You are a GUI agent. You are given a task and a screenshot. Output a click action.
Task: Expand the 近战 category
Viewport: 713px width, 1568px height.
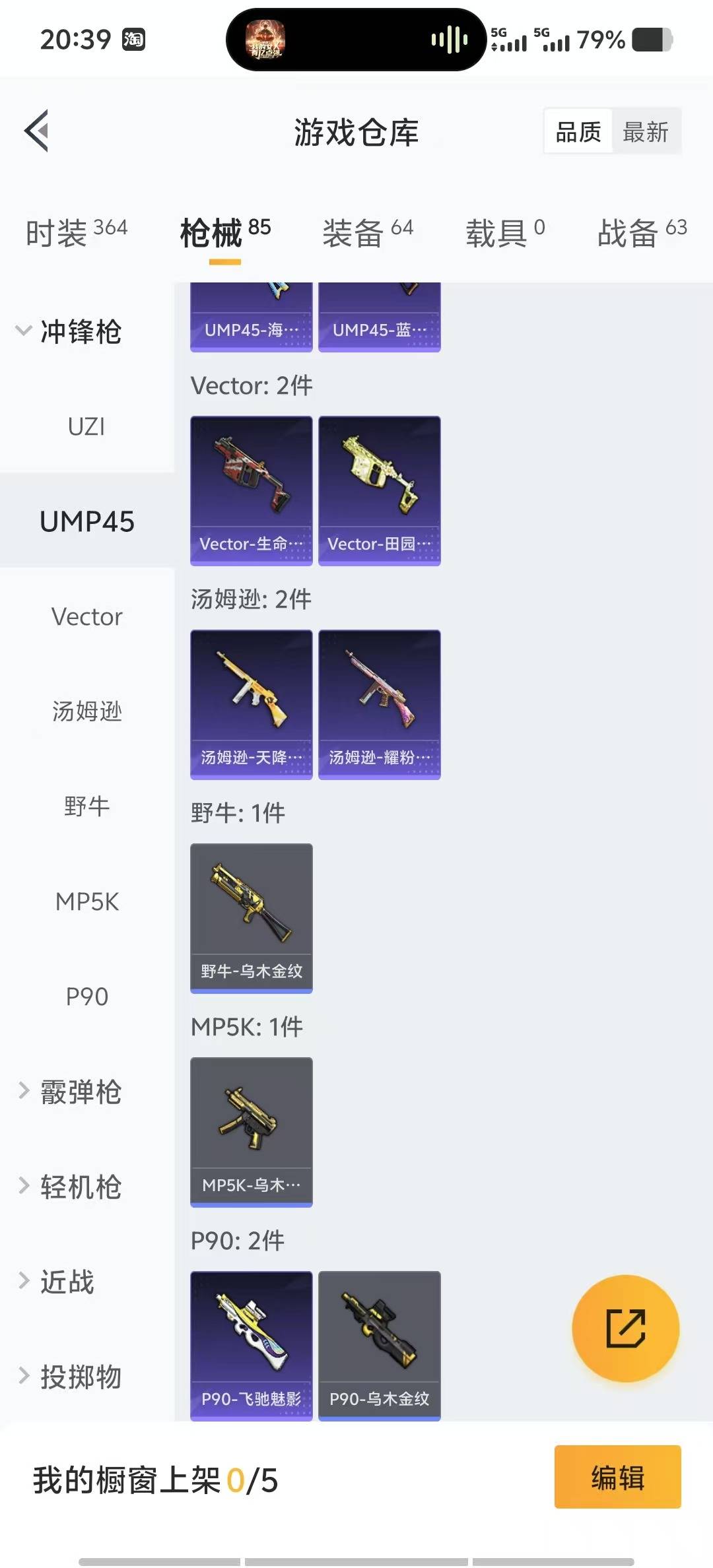59,1282
